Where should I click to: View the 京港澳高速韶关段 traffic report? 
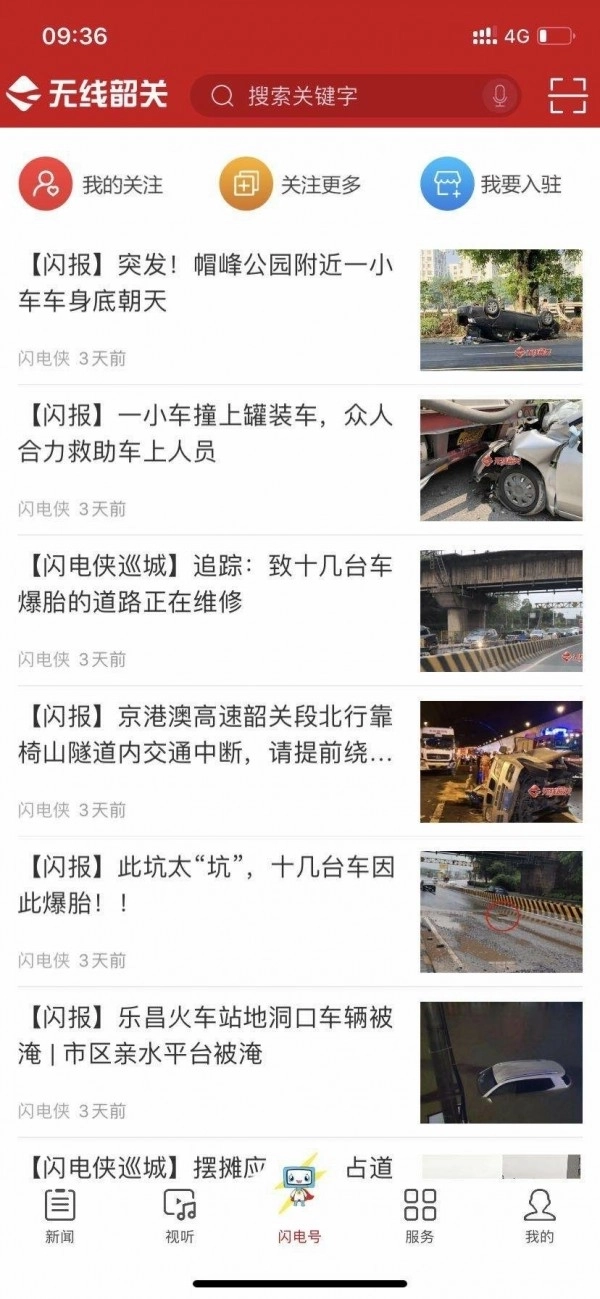coord(206,735)
